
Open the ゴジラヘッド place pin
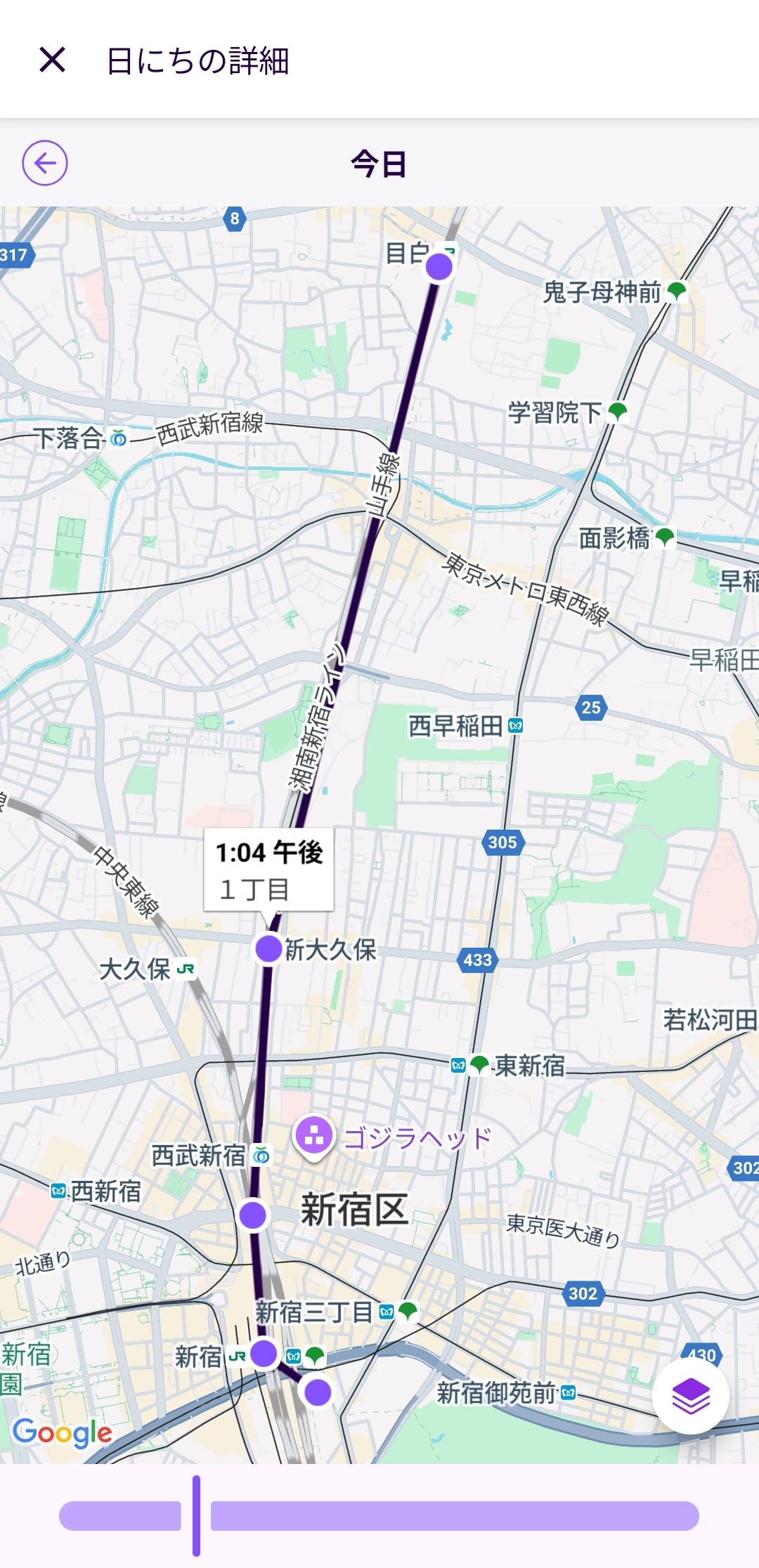click(x=314, y=1135)
